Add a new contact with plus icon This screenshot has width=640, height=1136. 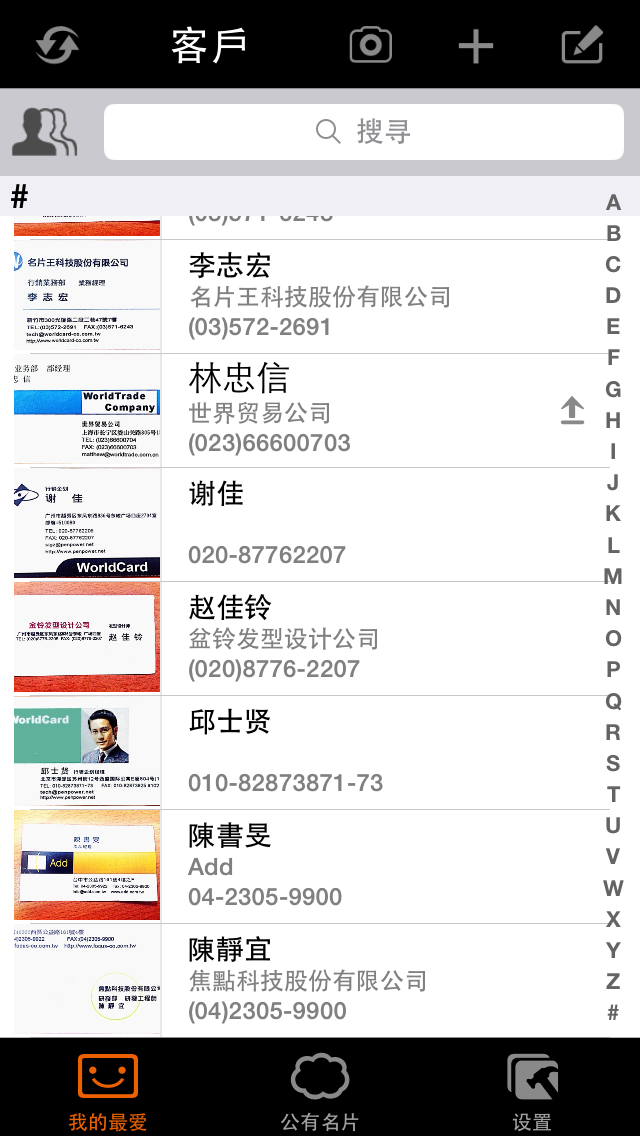point(476,46)
